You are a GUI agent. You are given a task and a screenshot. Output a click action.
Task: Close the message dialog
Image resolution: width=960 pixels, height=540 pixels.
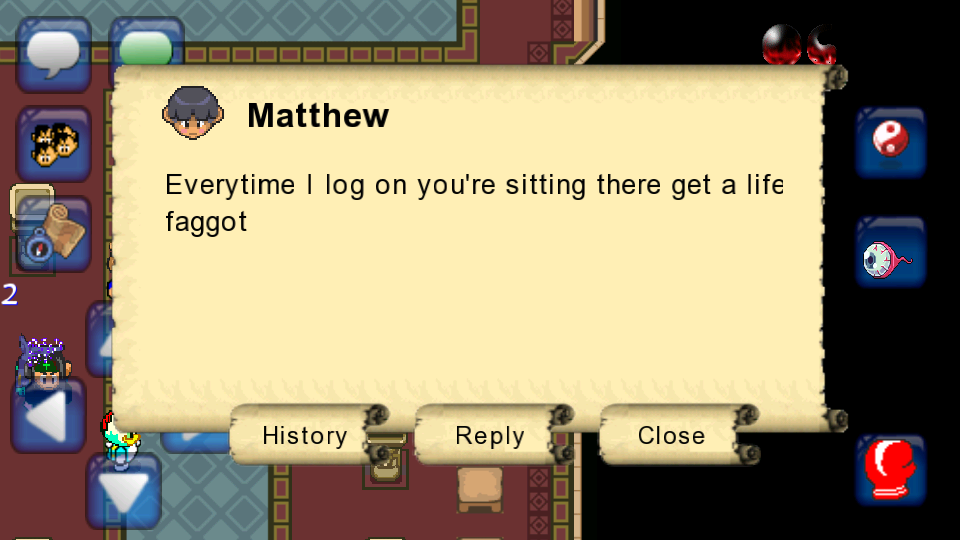671,436
